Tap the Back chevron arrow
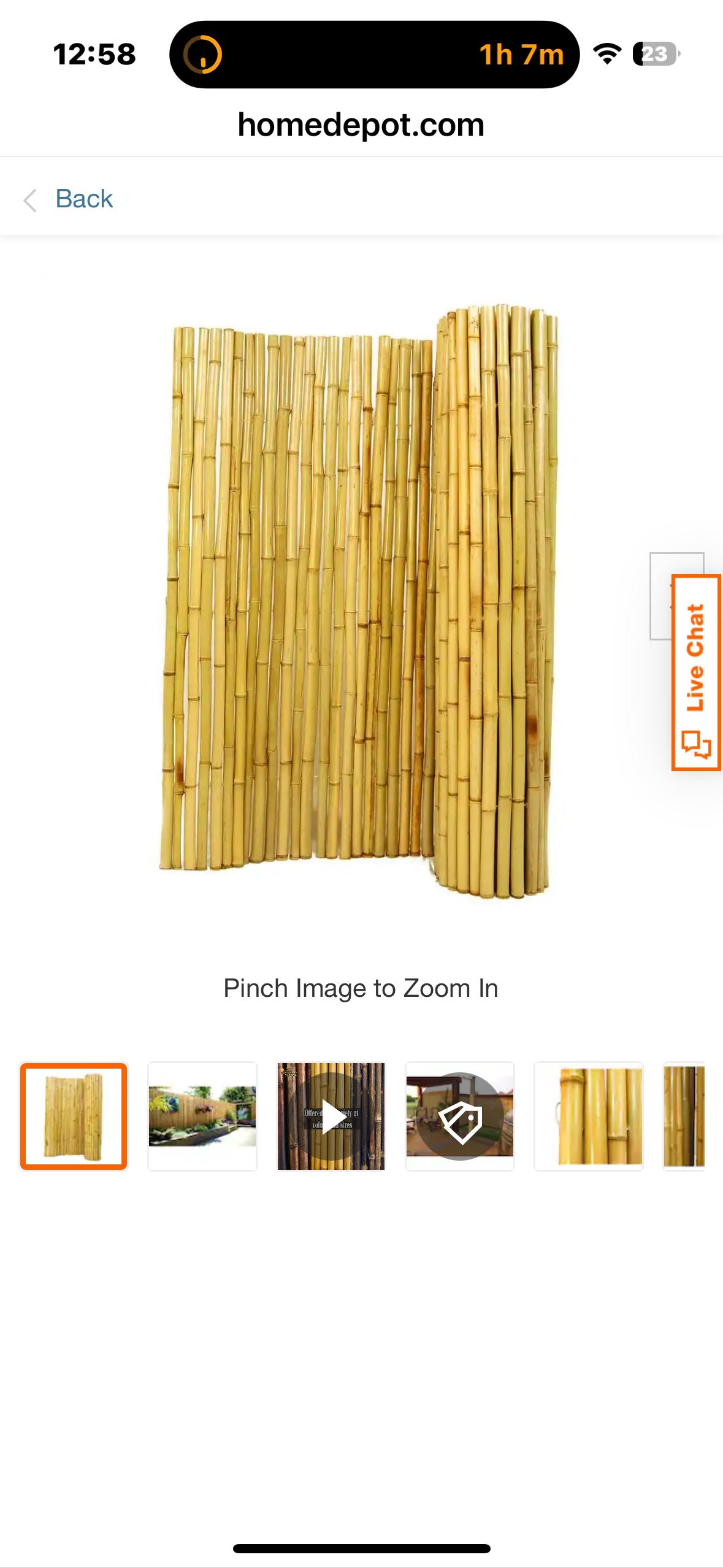 point(29,199)
